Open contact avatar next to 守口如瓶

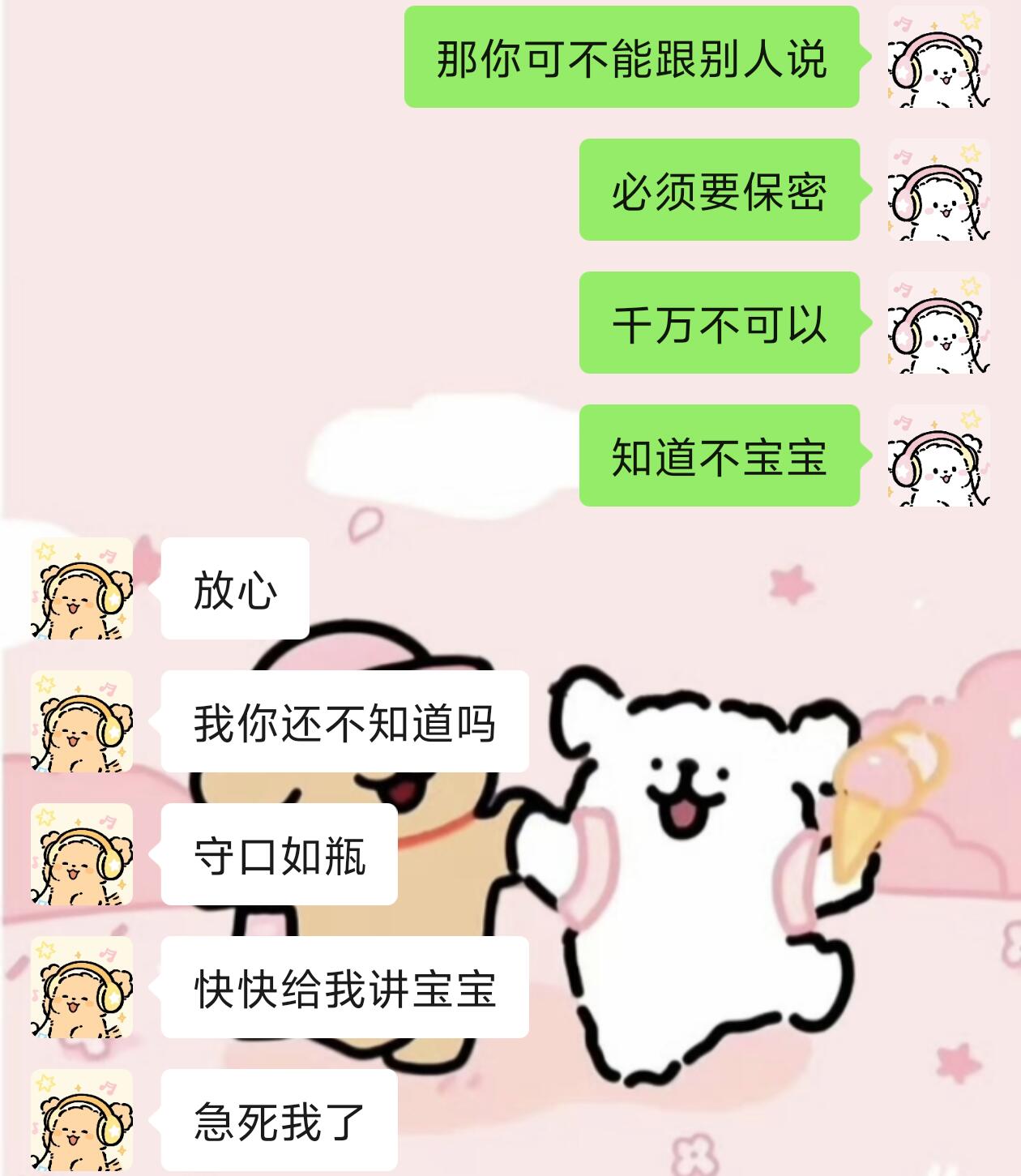[x=82, y=854]
